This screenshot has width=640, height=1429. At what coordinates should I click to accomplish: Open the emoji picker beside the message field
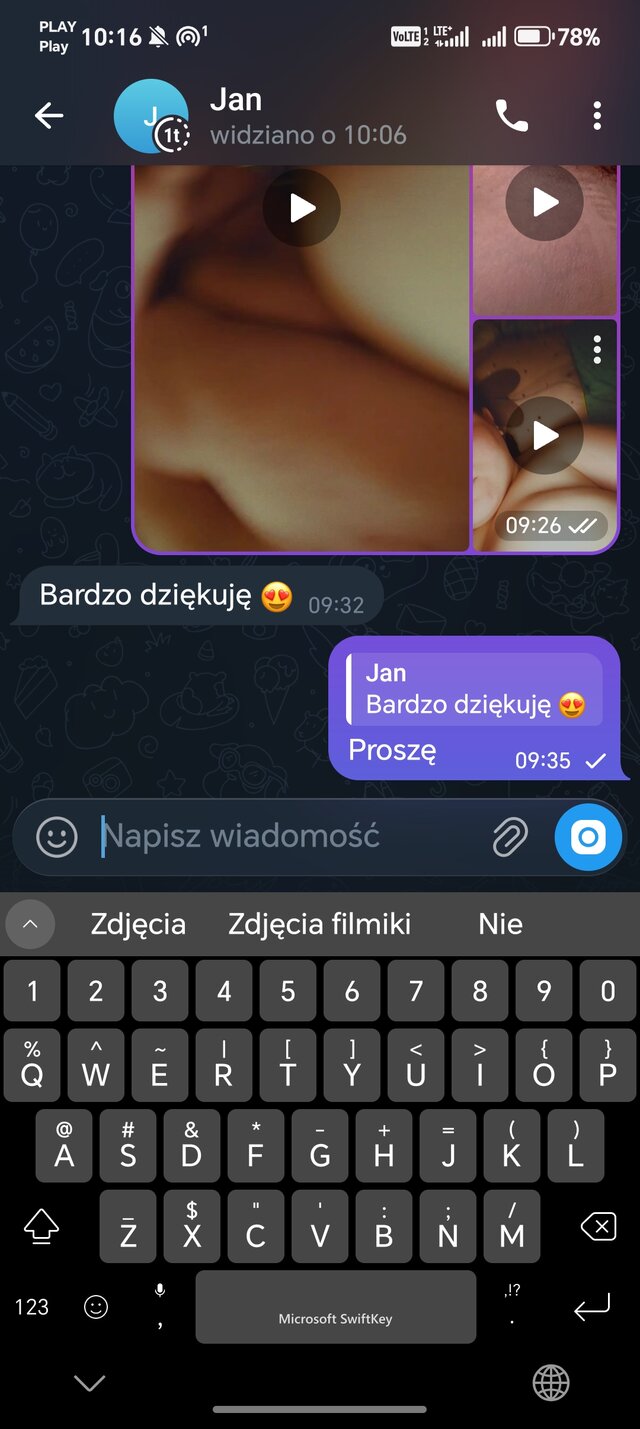(56, 837)
